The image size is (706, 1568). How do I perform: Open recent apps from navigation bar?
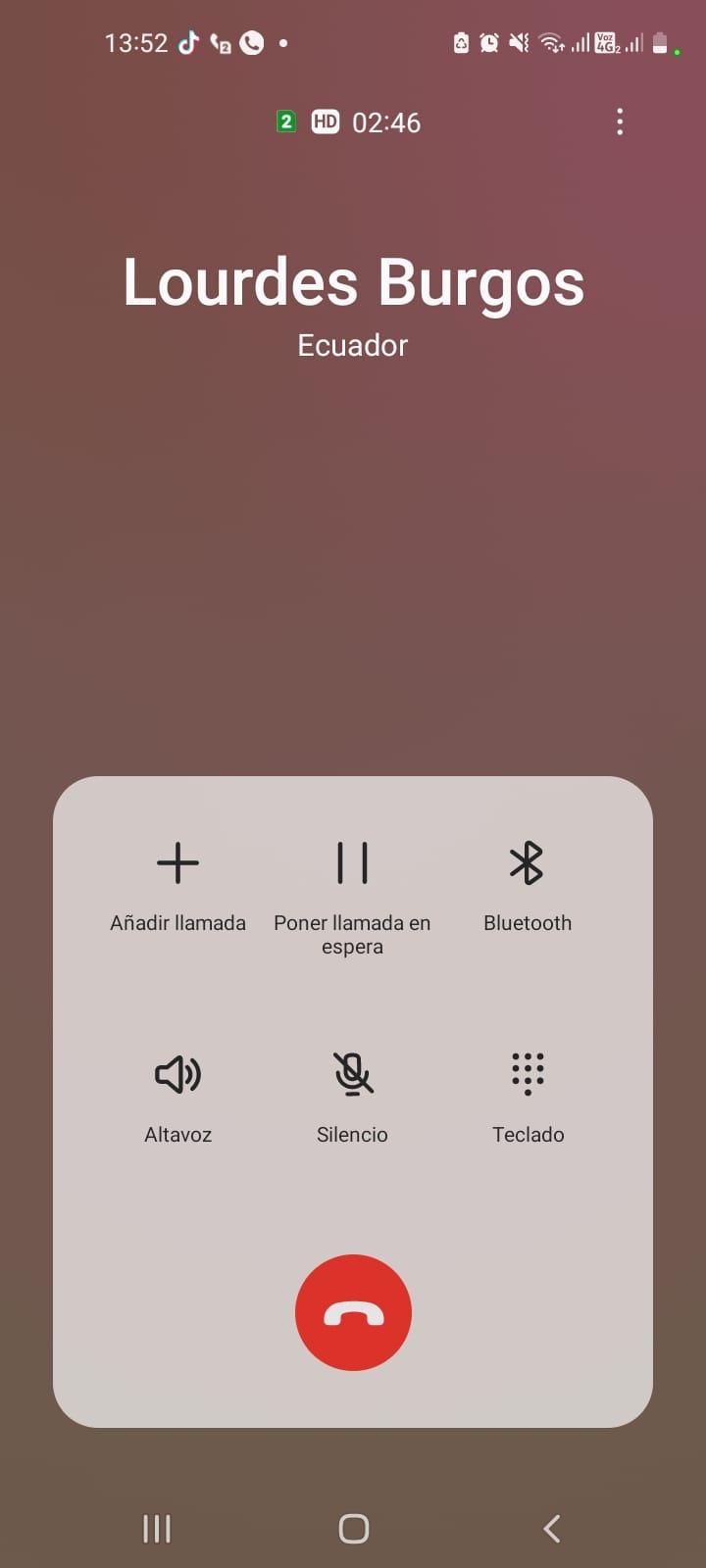[x=157, y=1528]
